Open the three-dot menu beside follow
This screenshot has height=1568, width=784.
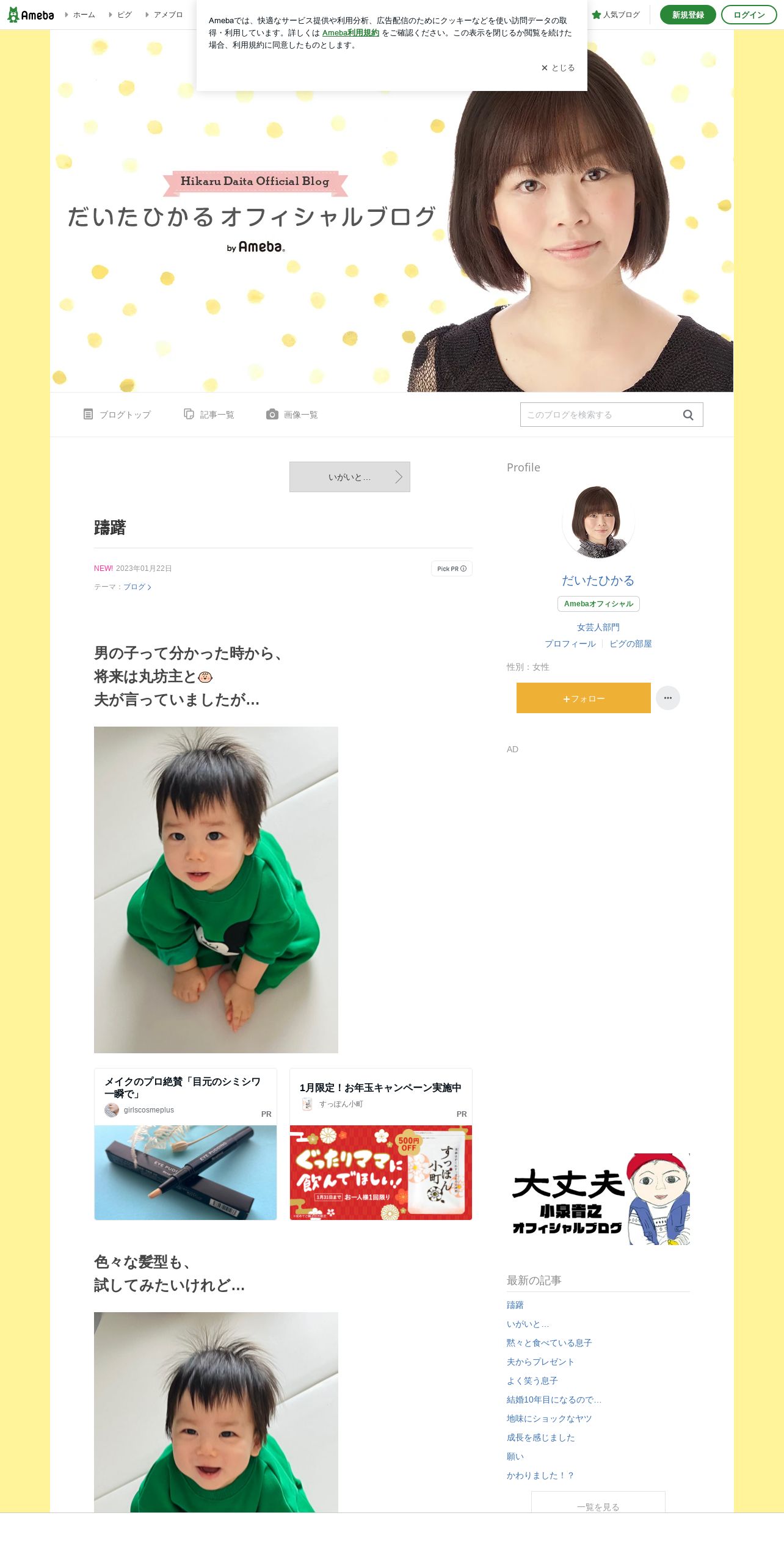click(668, 698)
